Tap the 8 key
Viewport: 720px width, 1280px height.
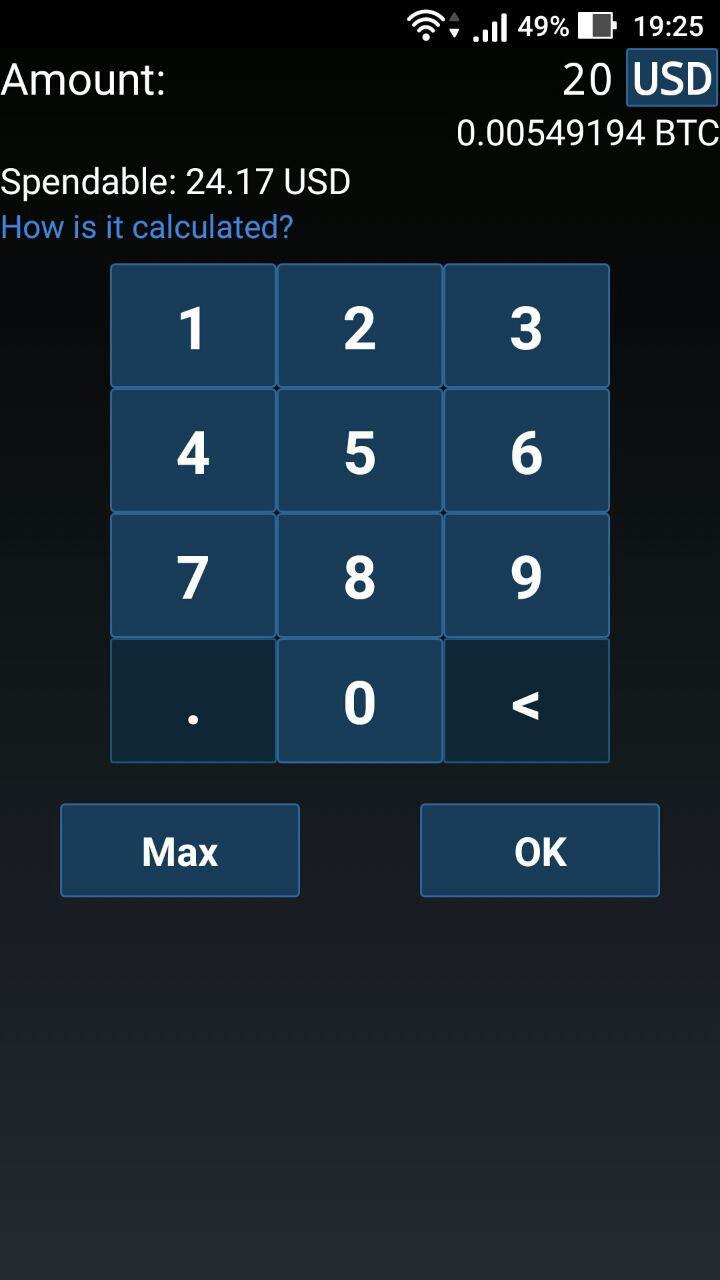tap(360, 576)
